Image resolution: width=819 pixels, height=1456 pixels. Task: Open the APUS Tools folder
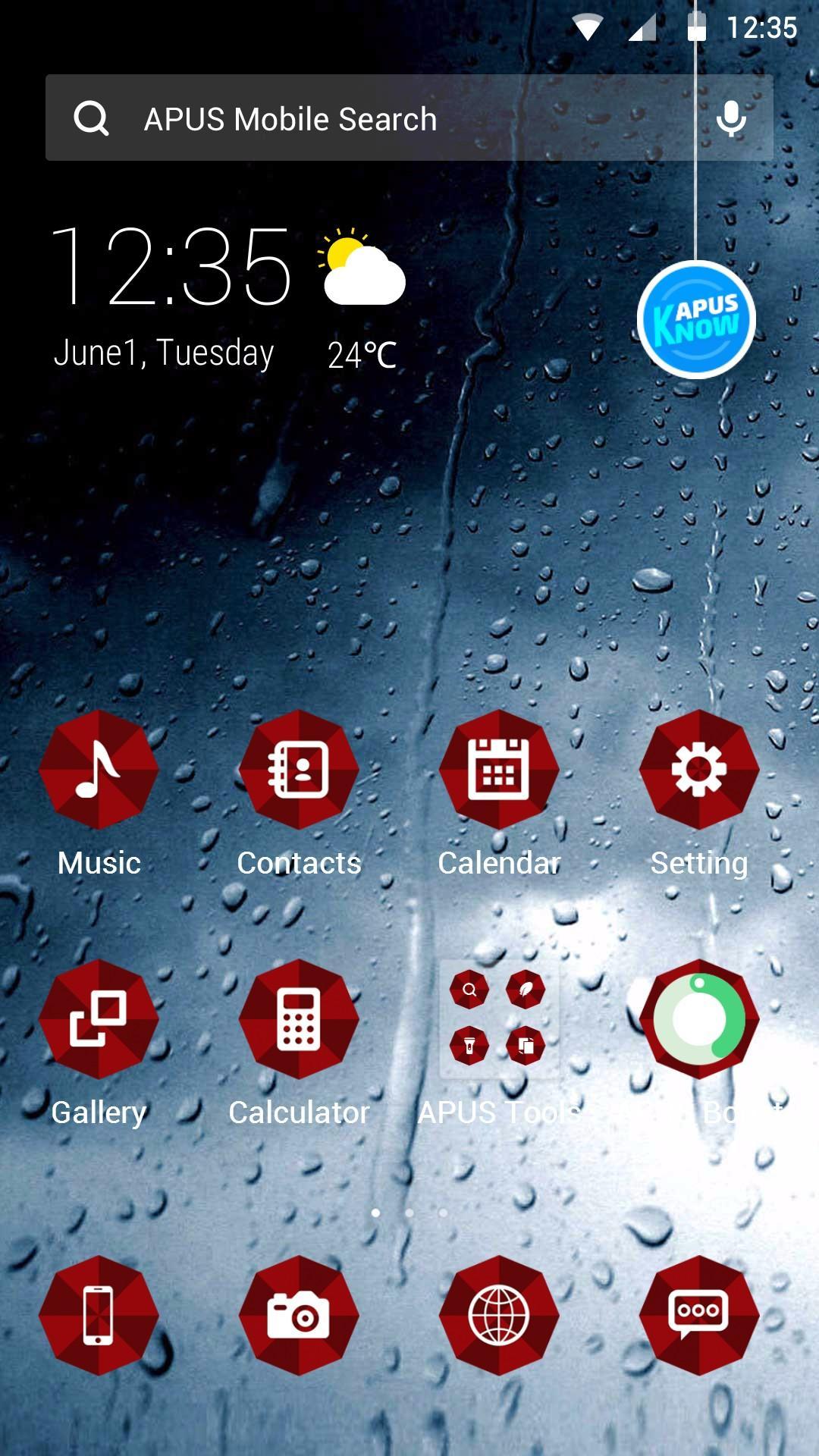pyautogui.click(x=498, y=1018)
